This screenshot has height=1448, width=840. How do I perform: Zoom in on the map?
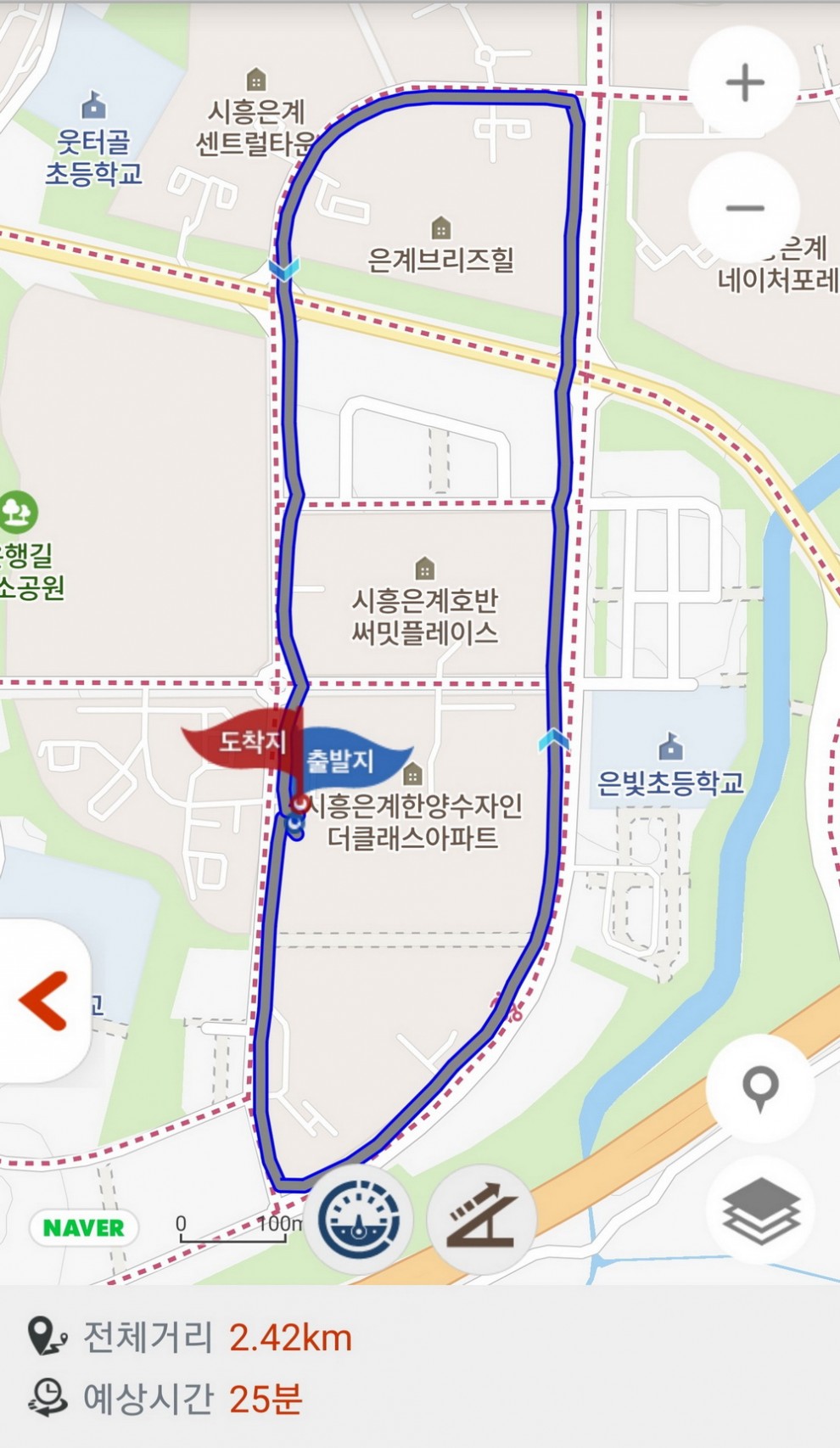744,83
